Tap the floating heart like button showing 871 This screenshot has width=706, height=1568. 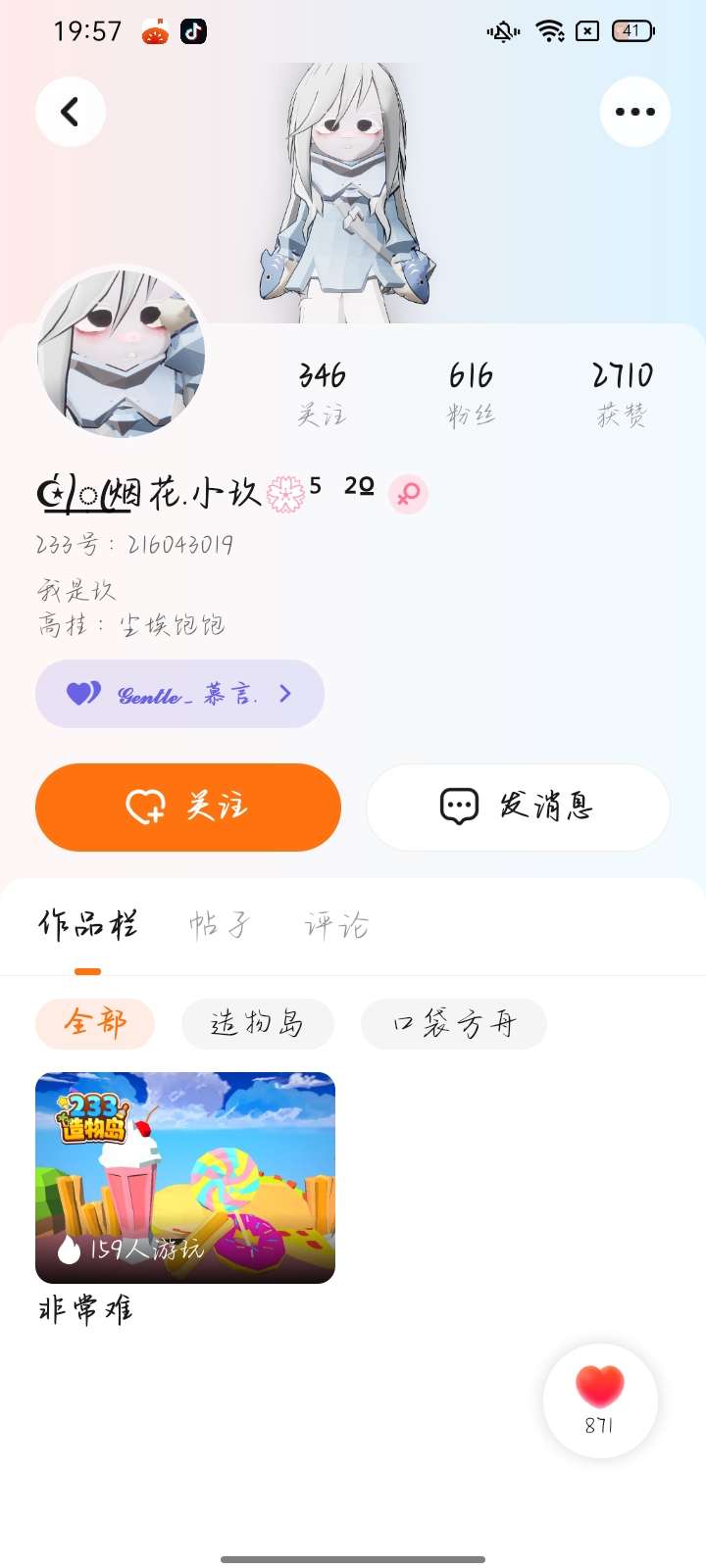(600, 1400)
